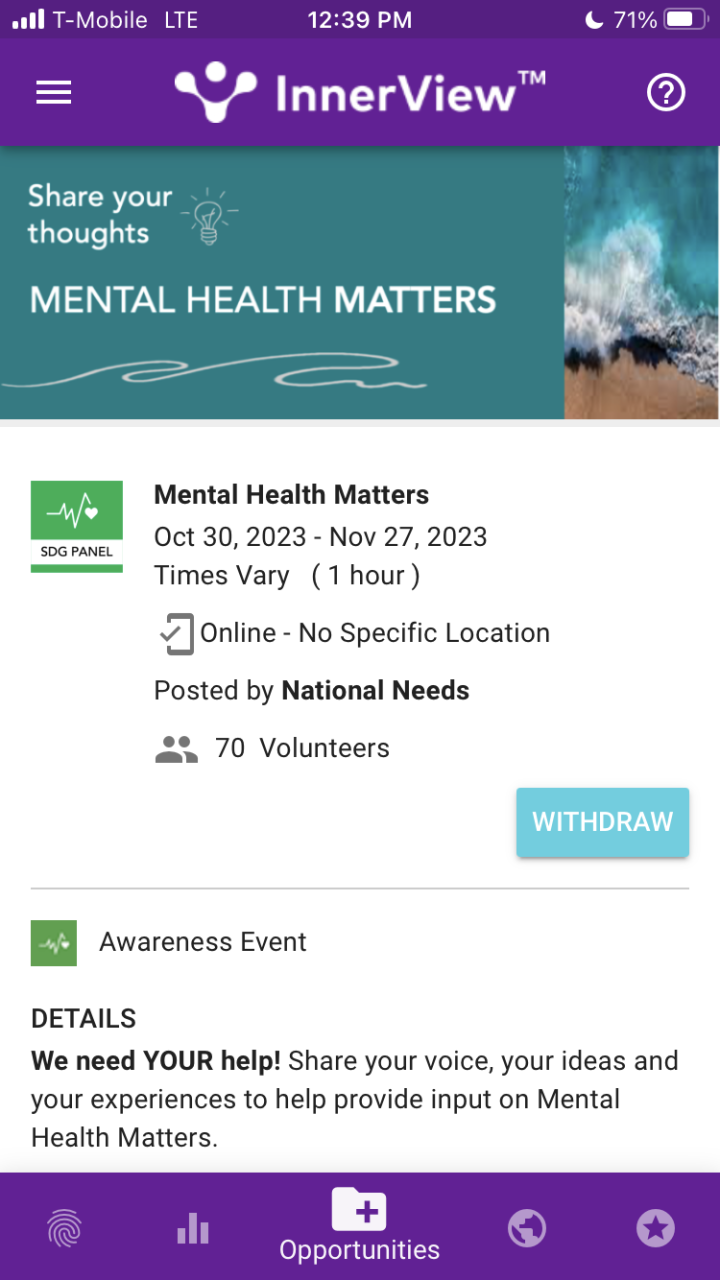
Task: Select the Opportunities tab
Action: click(360, 1226)
